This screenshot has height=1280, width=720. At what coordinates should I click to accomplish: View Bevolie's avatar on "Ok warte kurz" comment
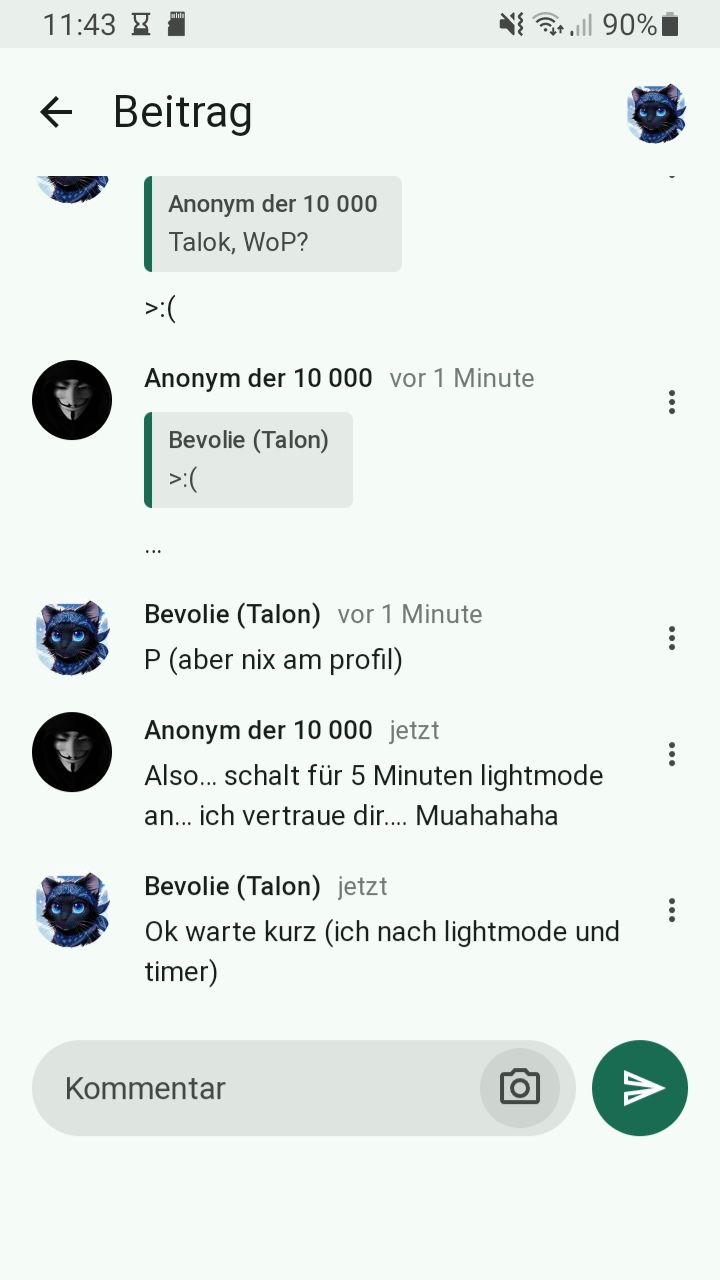coord(72,909)
